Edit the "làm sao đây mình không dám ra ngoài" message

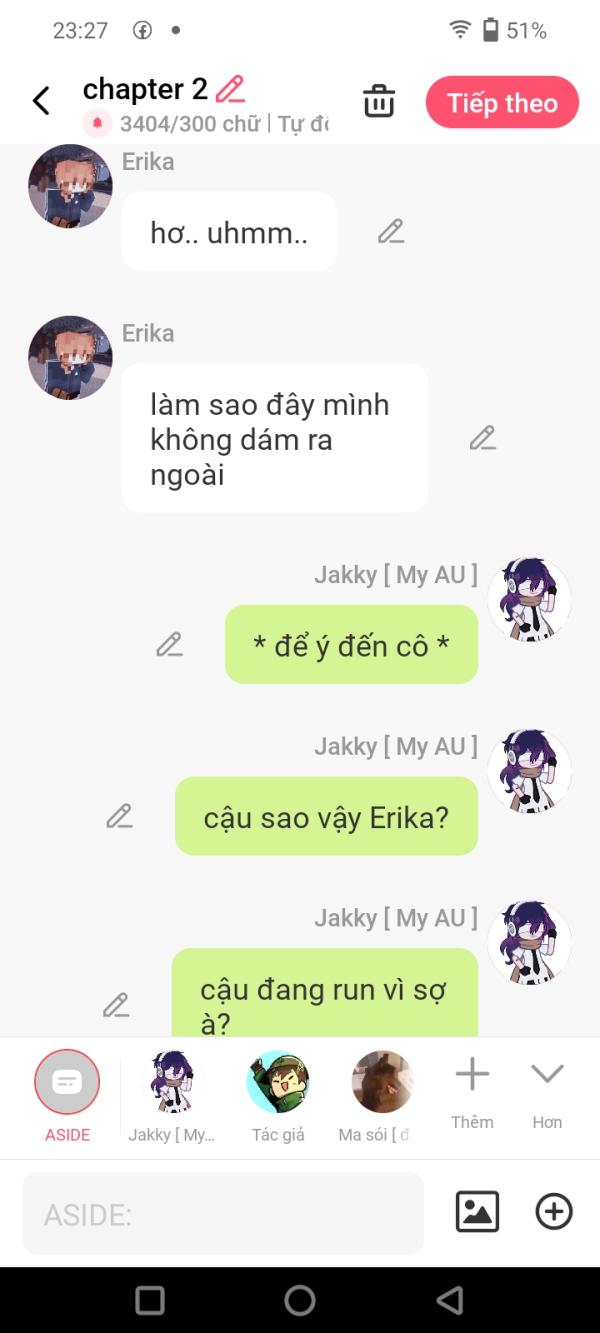click(483, 437)
